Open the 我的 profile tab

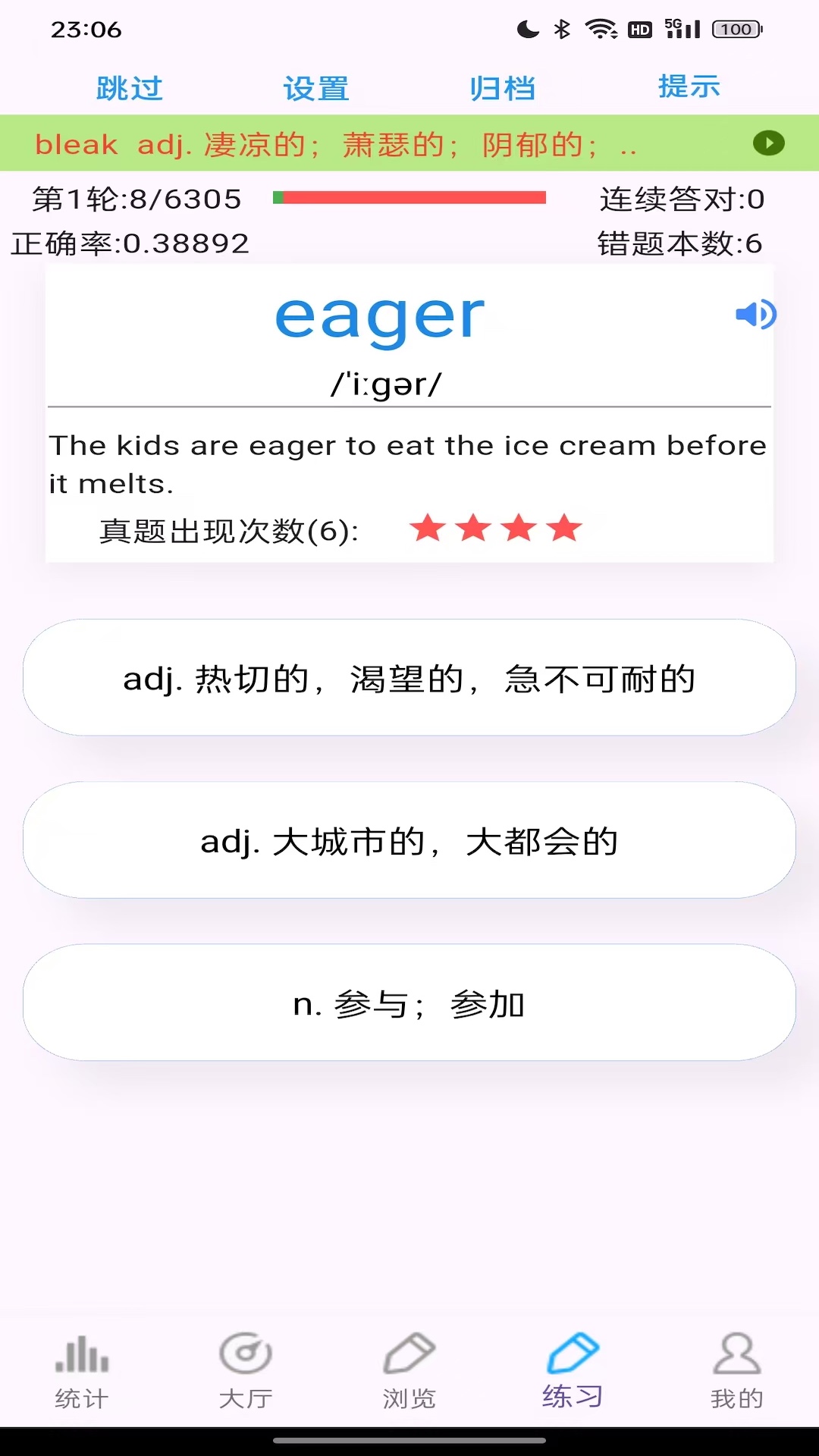click(x=736, y=1371)
